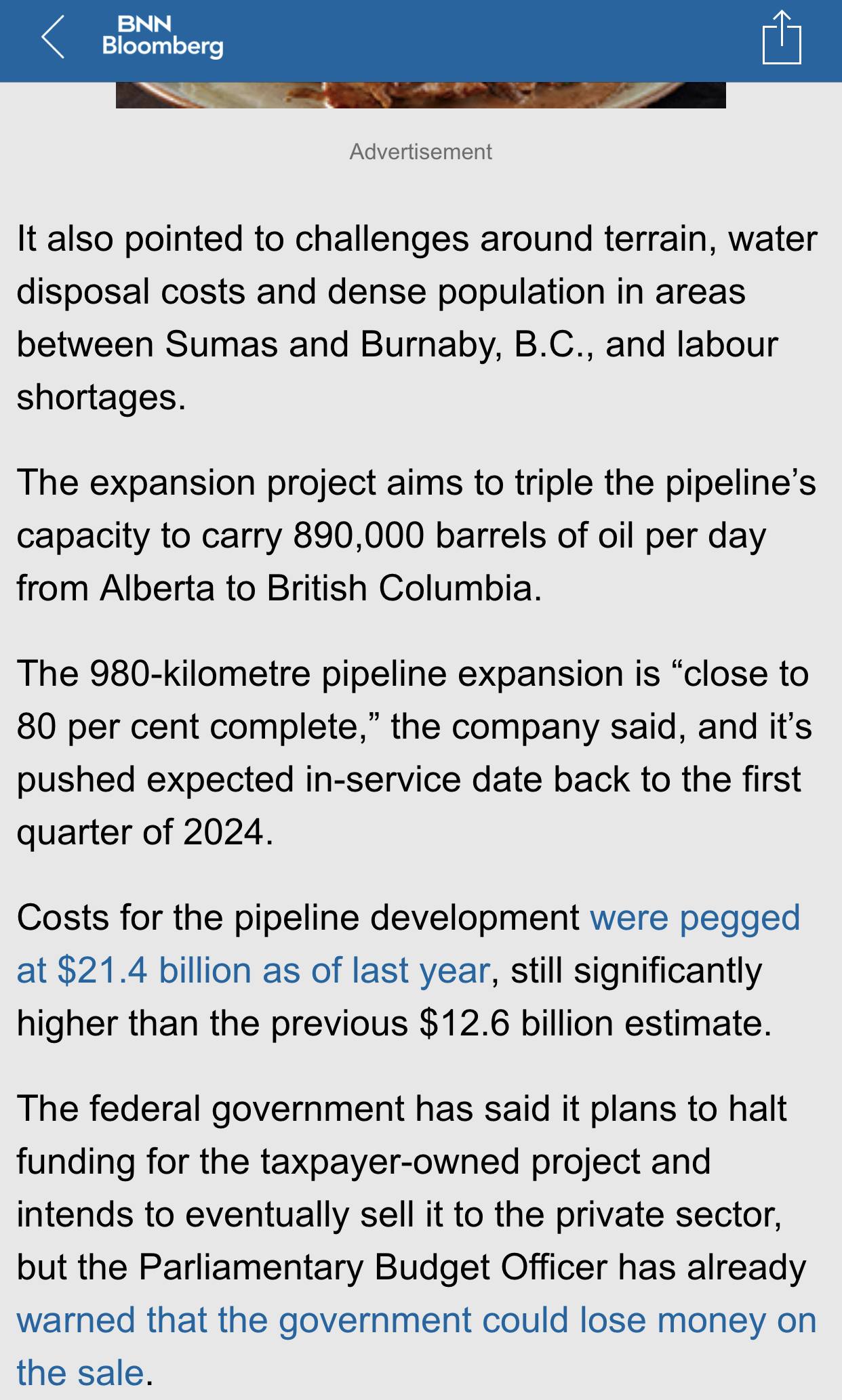
Task: Go back using the header arrow
Action: [53, 37]
